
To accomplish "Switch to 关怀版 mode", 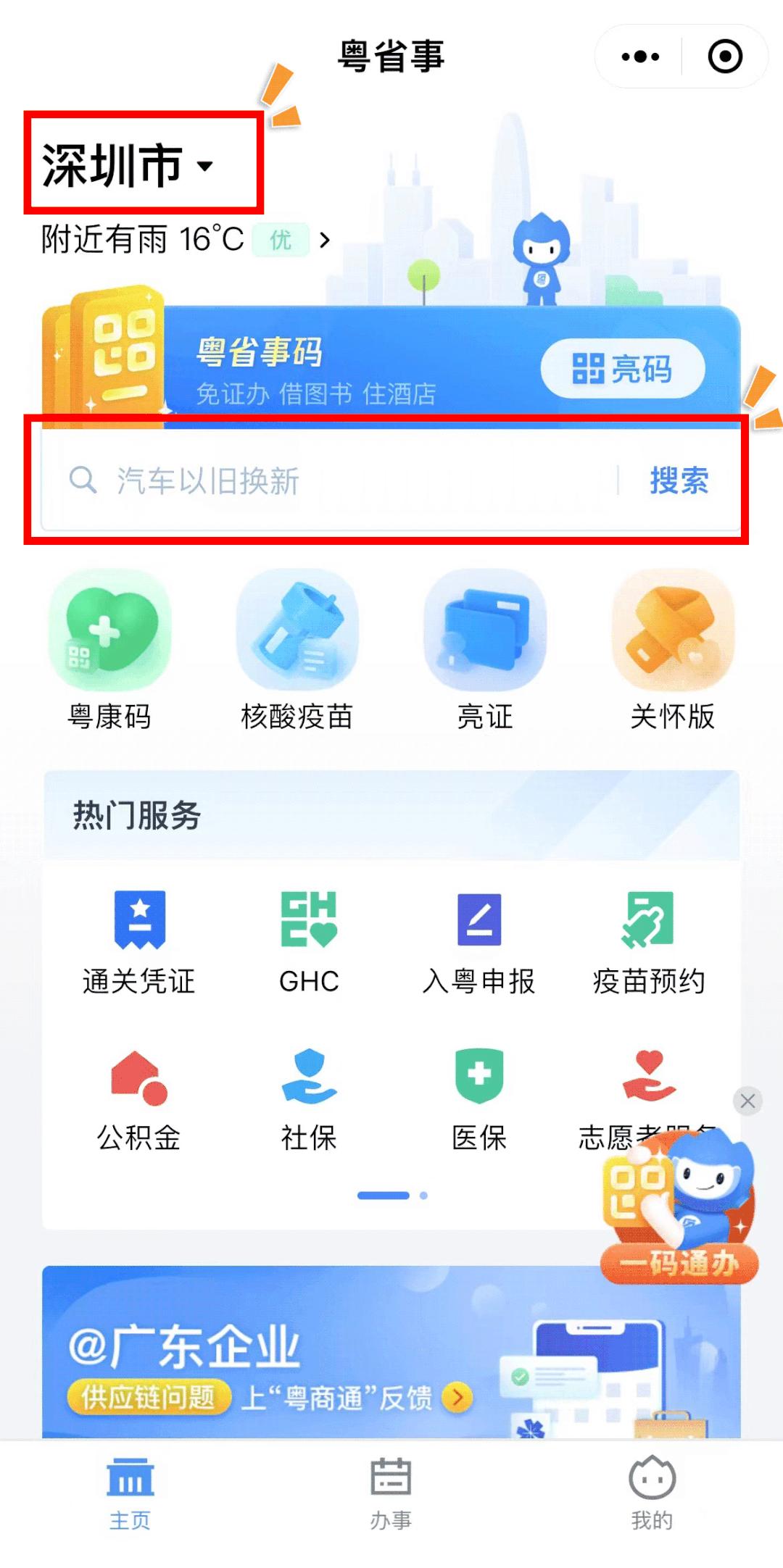I will coord(673,650).
